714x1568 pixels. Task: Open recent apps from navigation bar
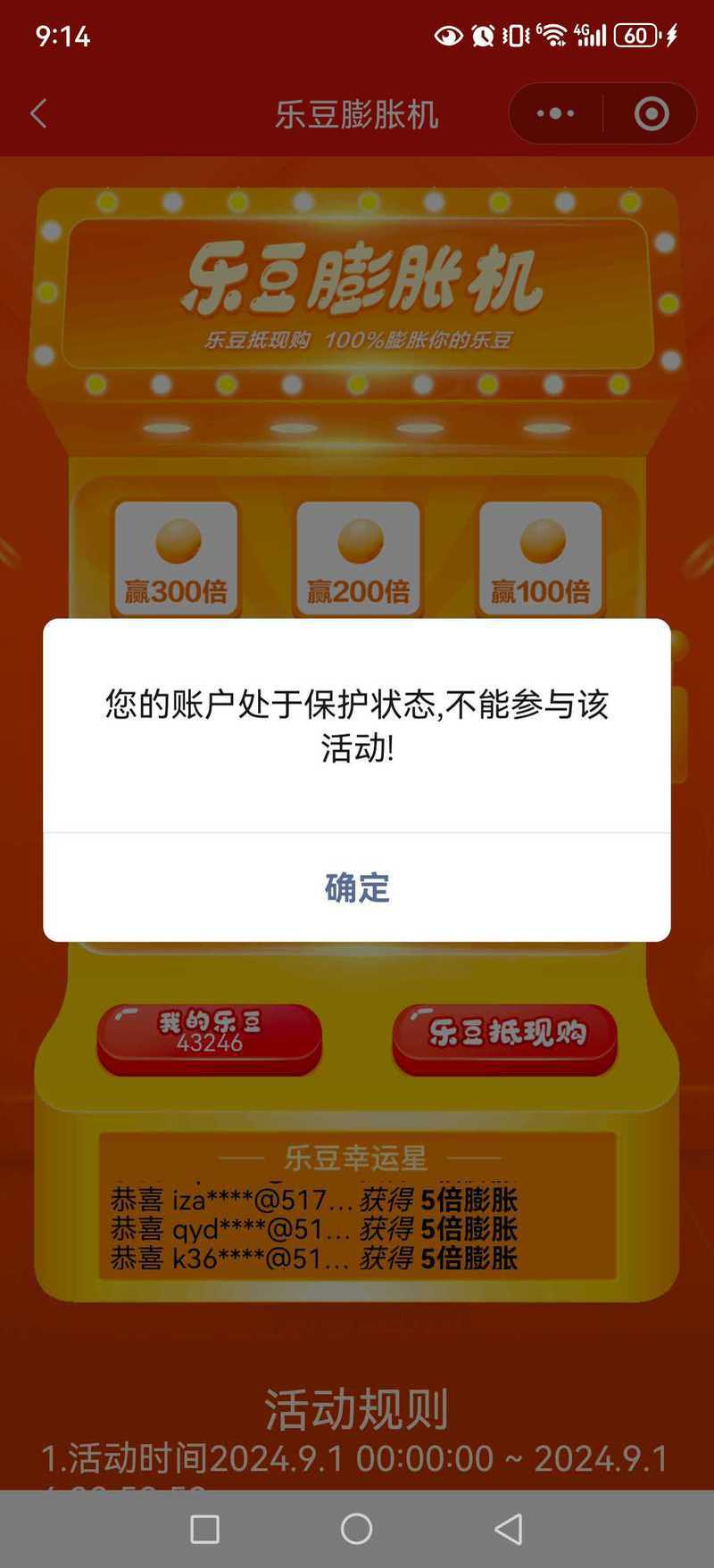tap(205, 1529)
